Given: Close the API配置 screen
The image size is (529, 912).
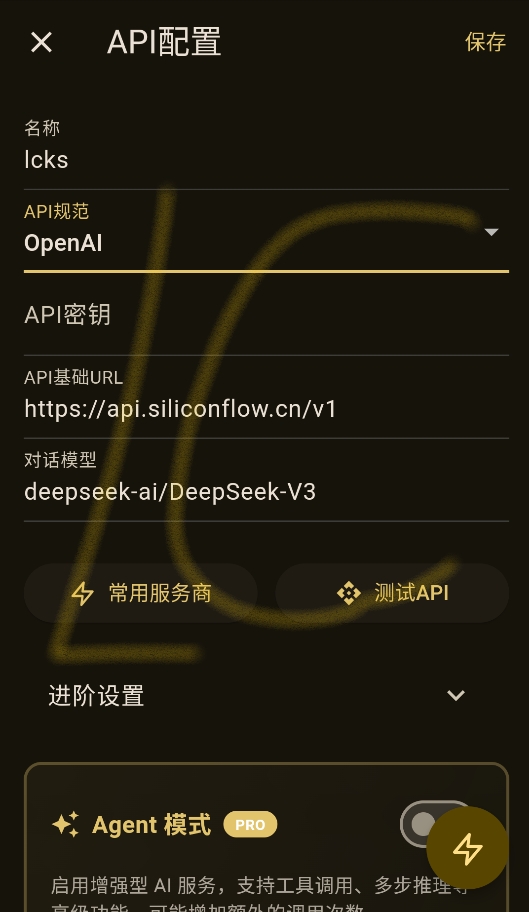Looking at the screenshot, I should click(41, 42).
